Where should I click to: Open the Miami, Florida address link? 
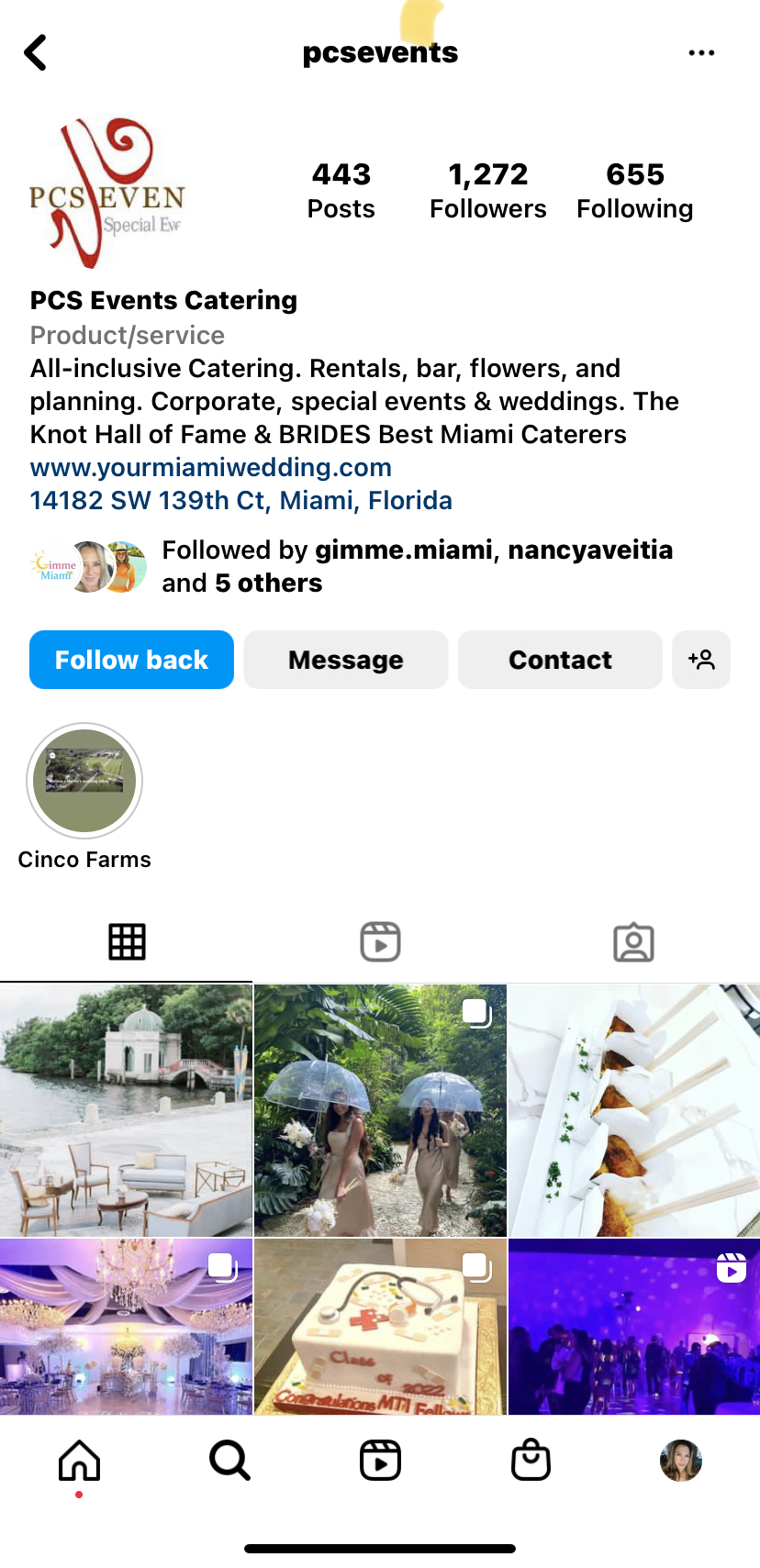click(x=240, y=500)
